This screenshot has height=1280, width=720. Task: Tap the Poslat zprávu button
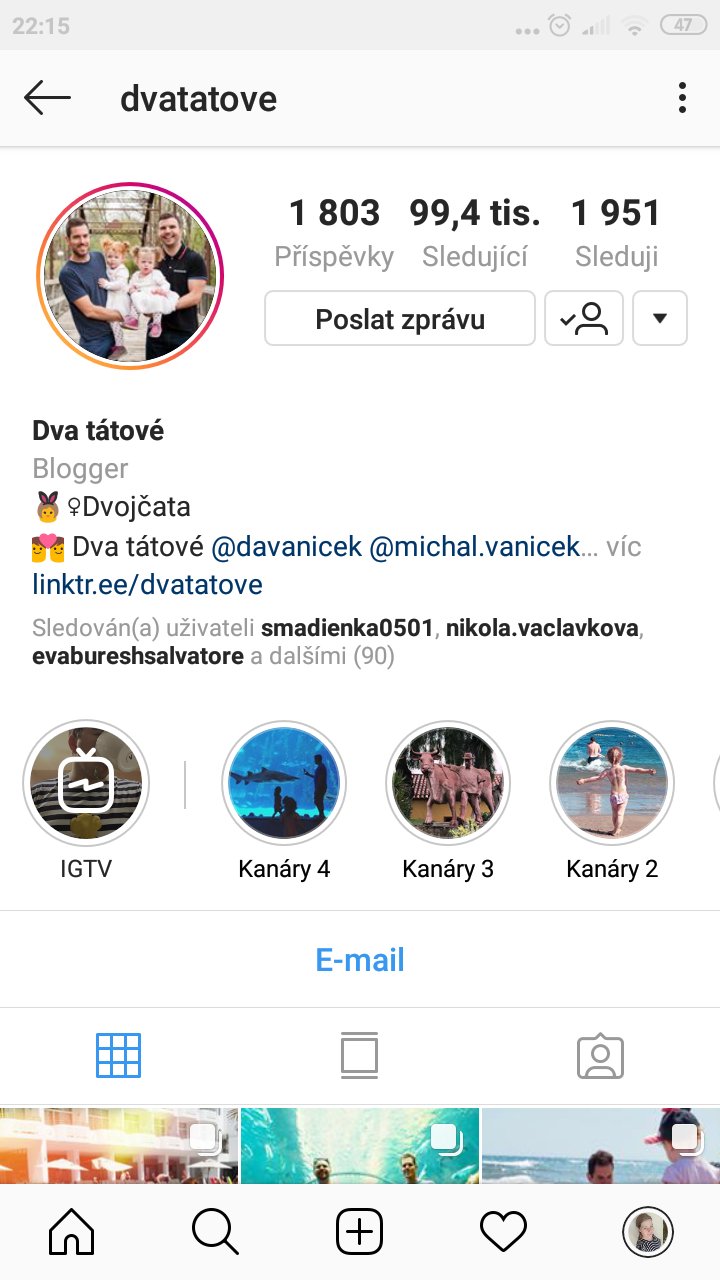[x=400, y=319]
